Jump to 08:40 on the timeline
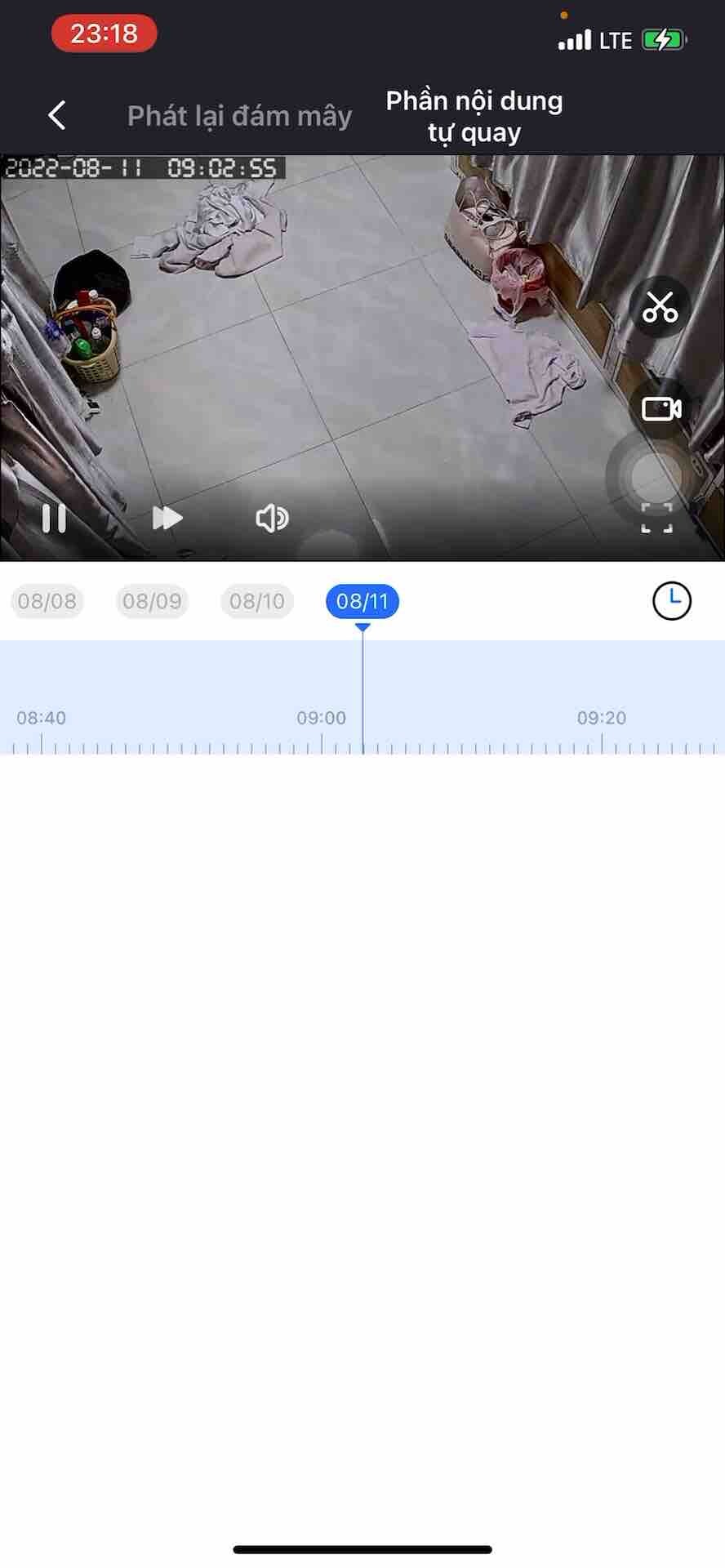 pos(42,731)
